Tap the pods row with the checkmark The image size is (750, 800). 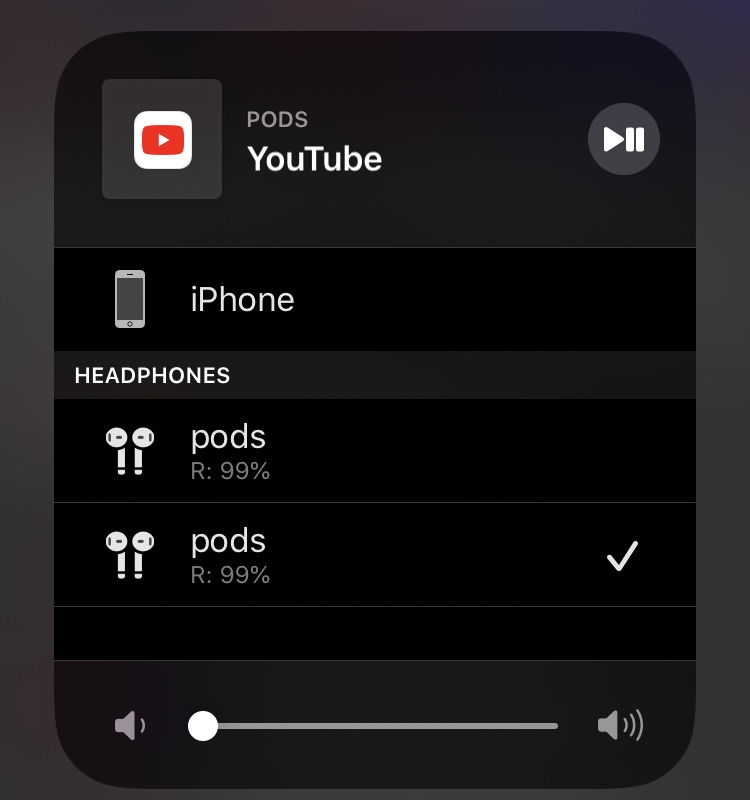(x=375, y=555)
